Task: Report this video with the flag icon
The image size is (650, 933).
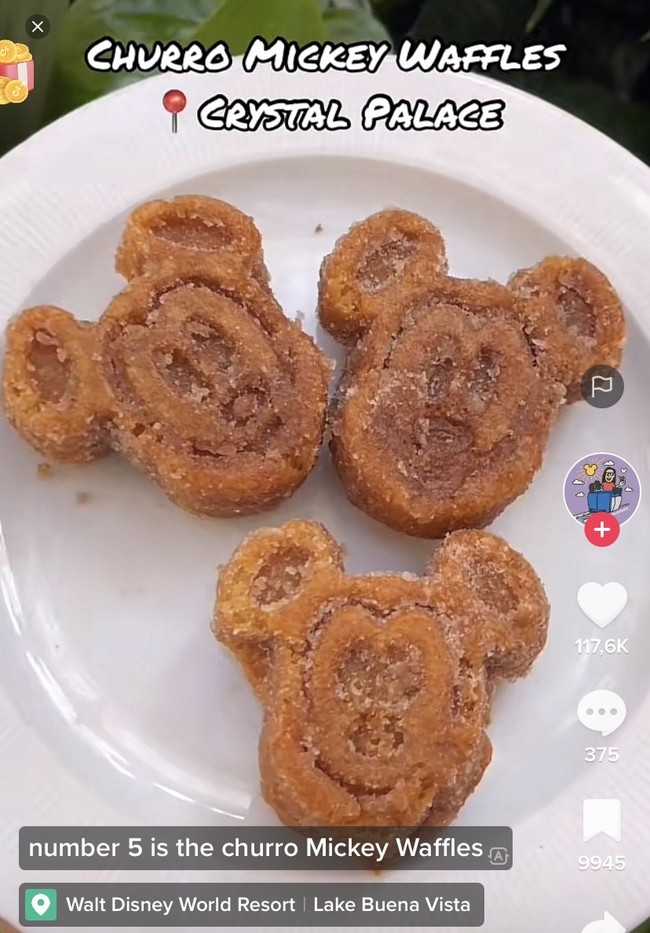Action: [602, 386]
